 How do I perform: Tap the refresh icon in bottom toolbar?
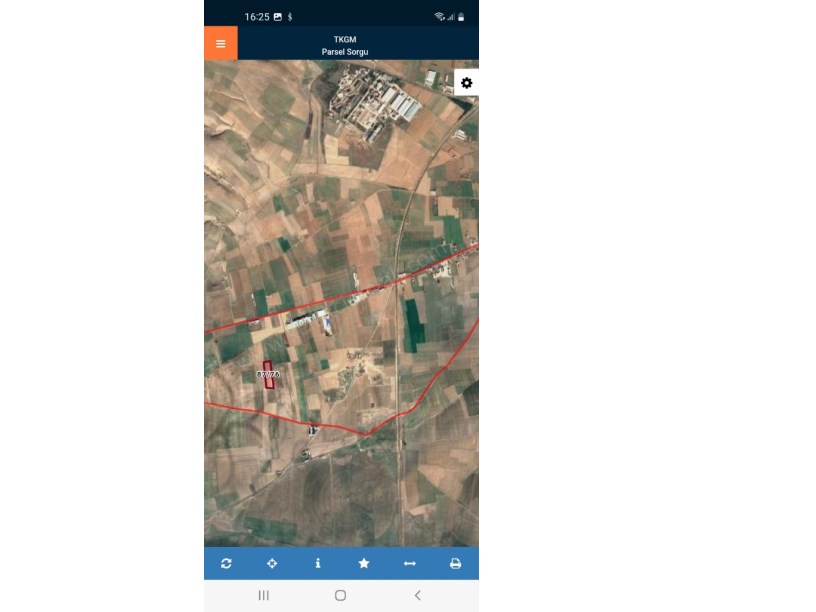pyautogui.click(x=226, y=564)
